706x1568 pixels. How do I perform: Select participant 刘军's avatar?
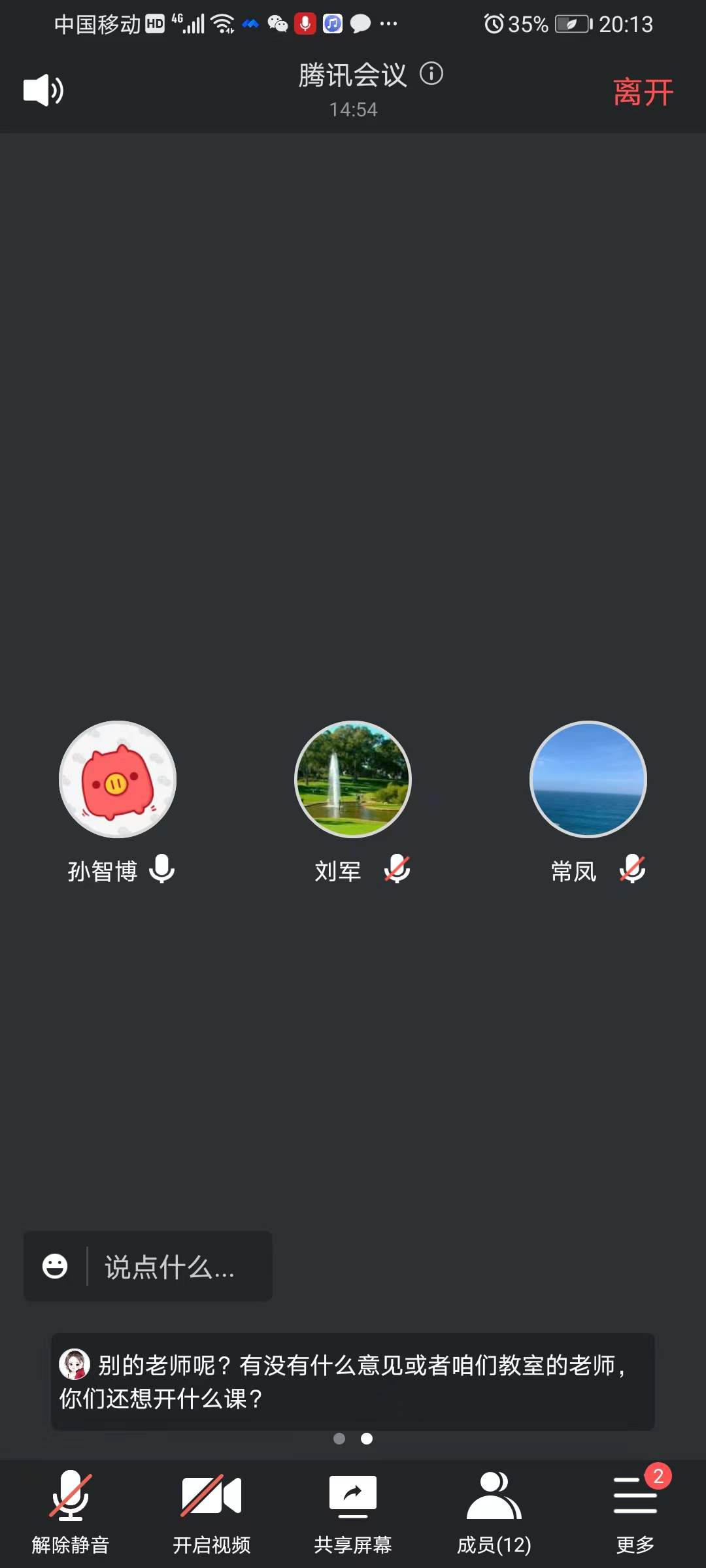tap(353, 779)
